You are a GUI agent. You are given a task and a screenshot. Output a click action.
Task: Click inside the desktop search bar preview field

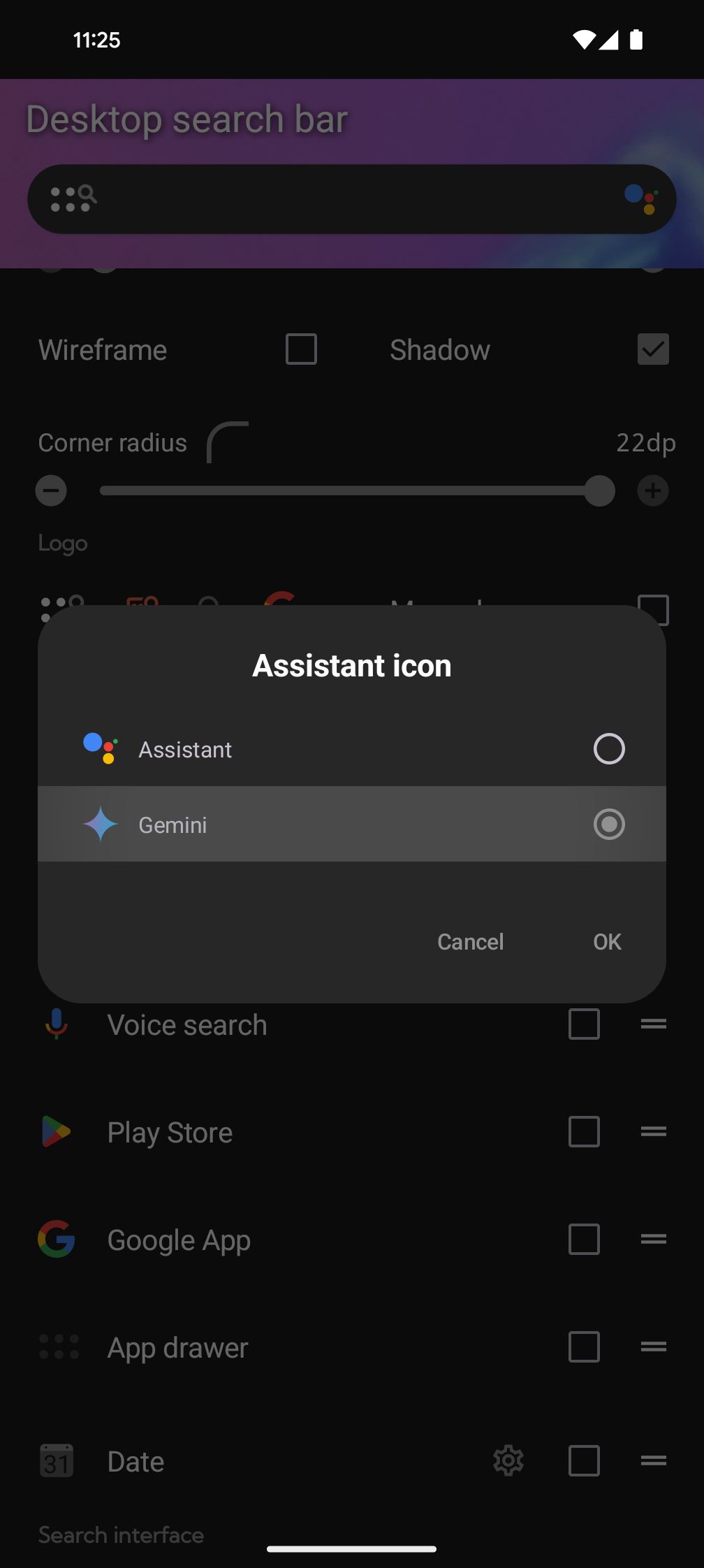[352, 198]
